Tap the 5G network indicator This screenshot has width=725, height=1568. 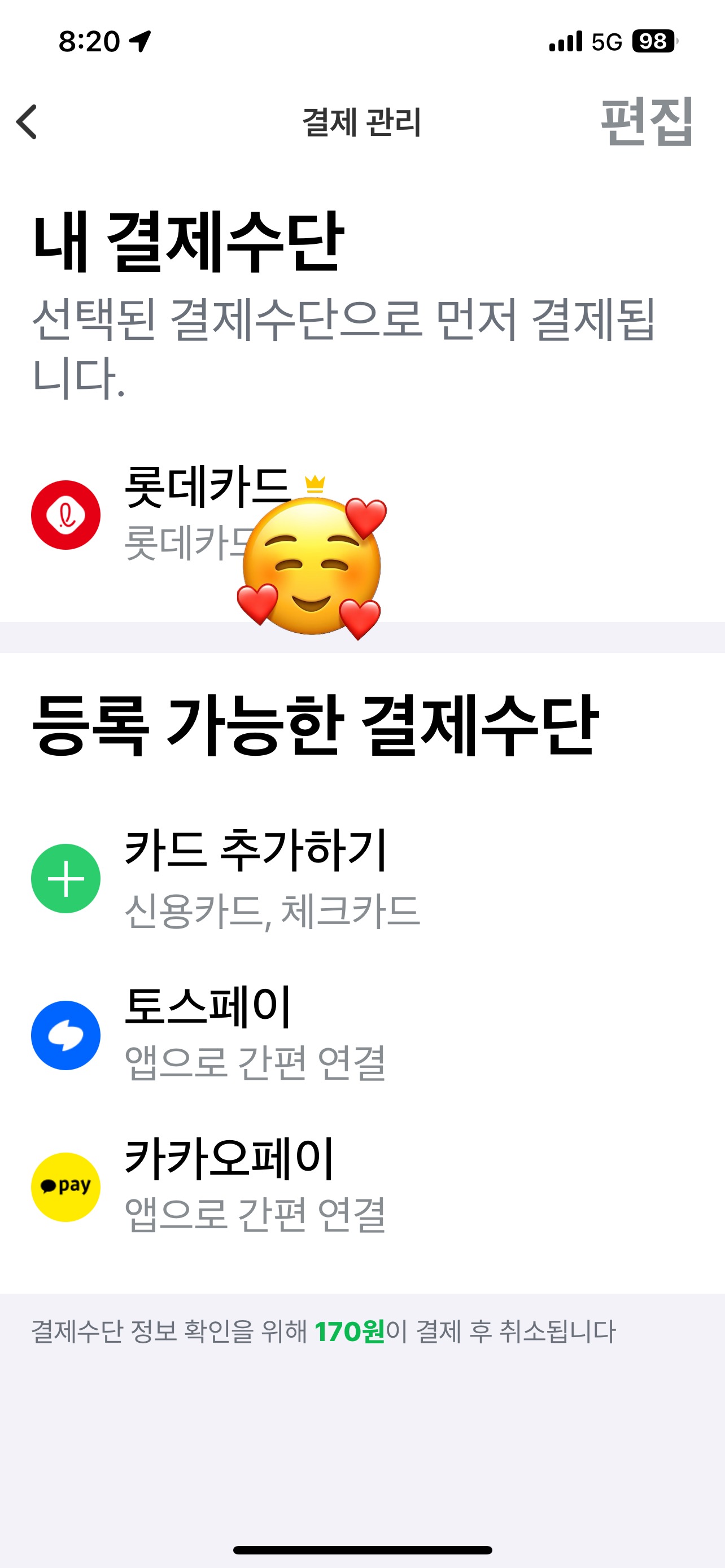605,41
